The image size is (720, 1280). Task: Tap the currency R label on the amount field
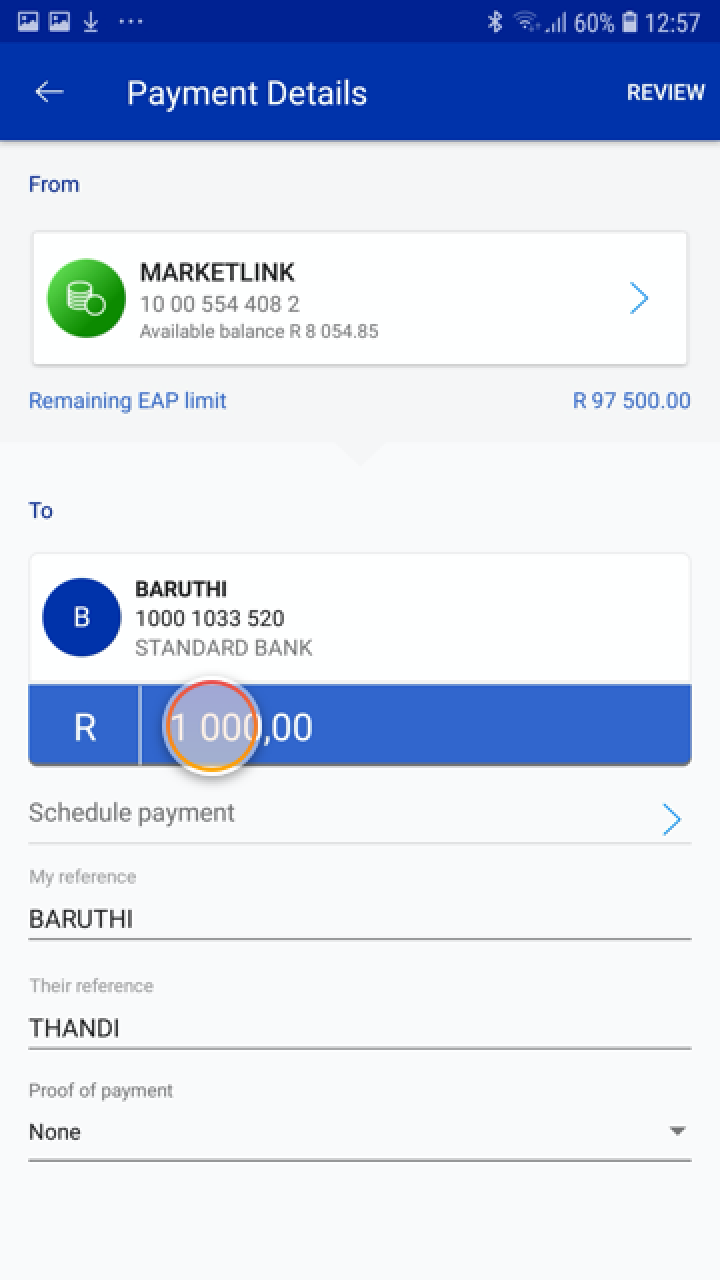click(84, 726)
